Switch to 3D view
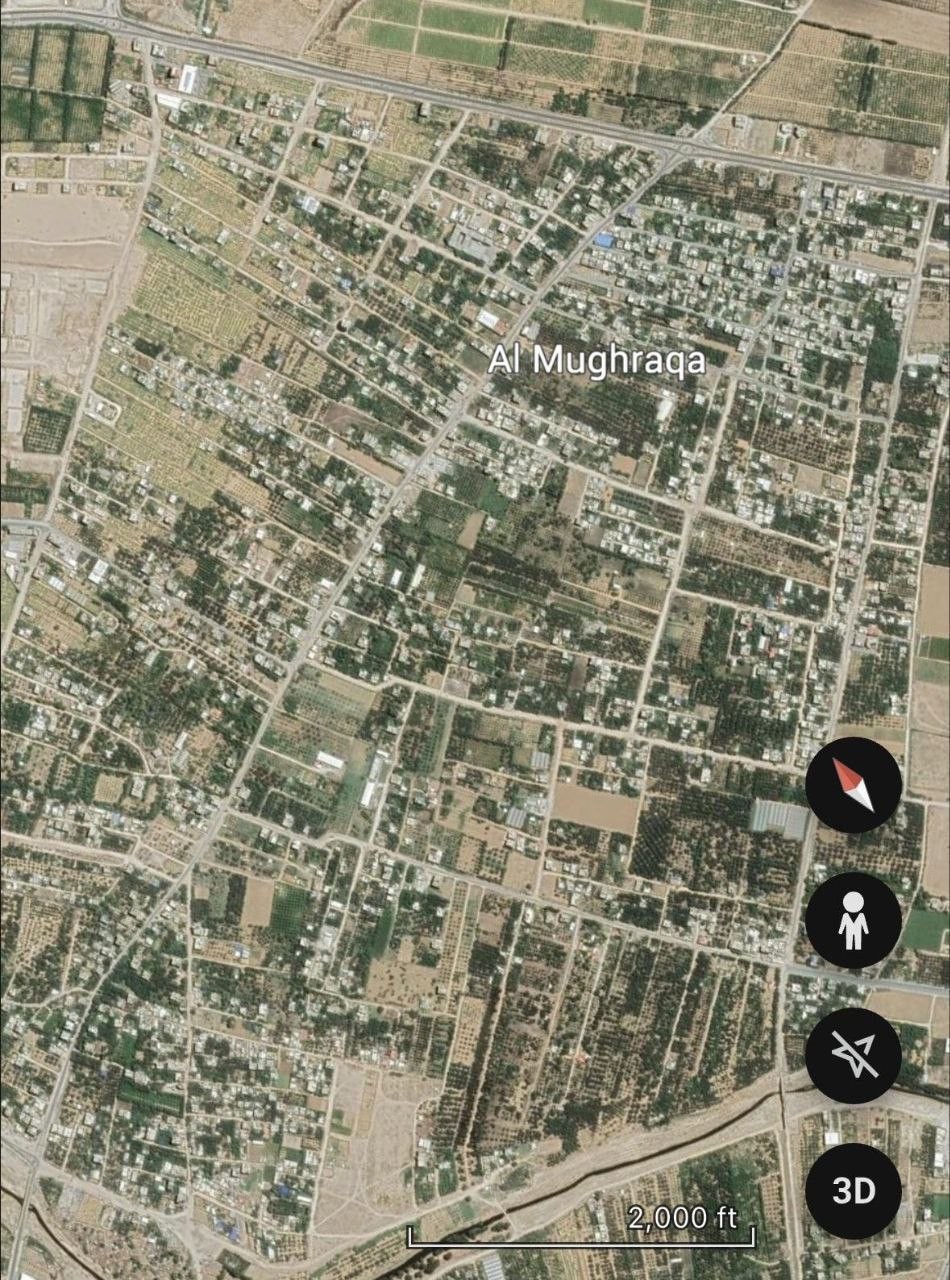Image resolution: width=950 pixels, height=1280 pixels. (853, 1190)
